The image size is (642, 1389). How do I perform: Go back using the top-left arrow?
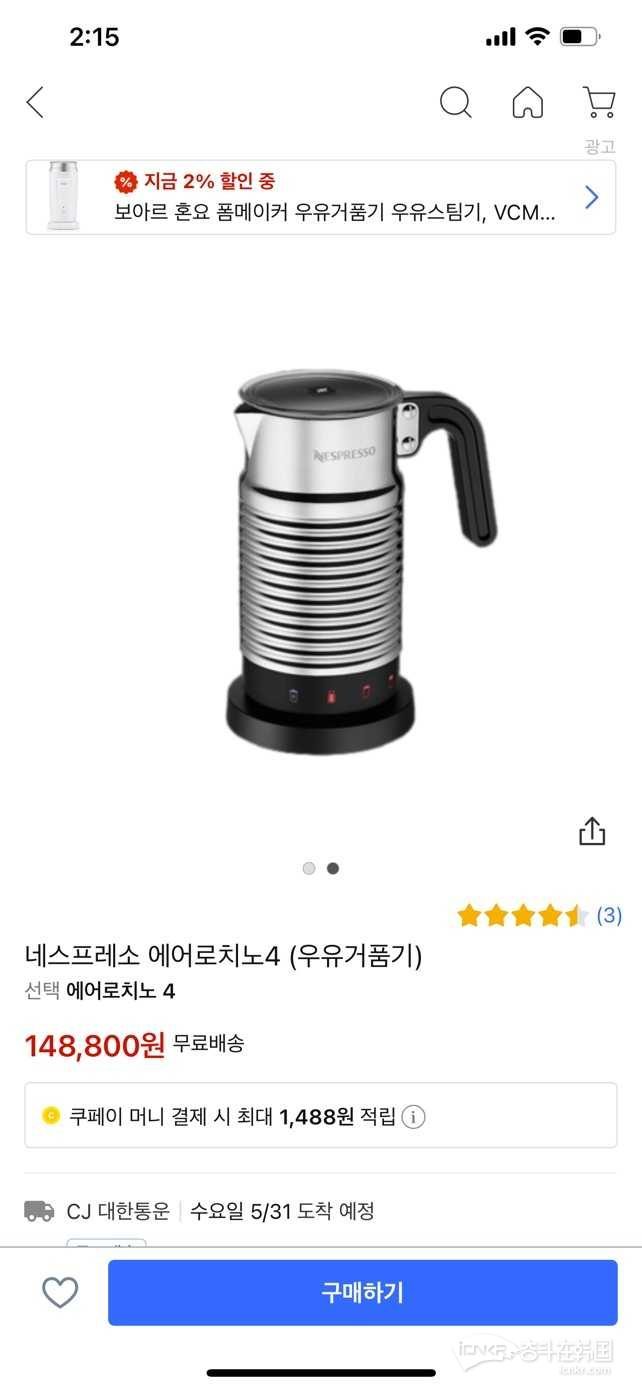coord(35,102)
